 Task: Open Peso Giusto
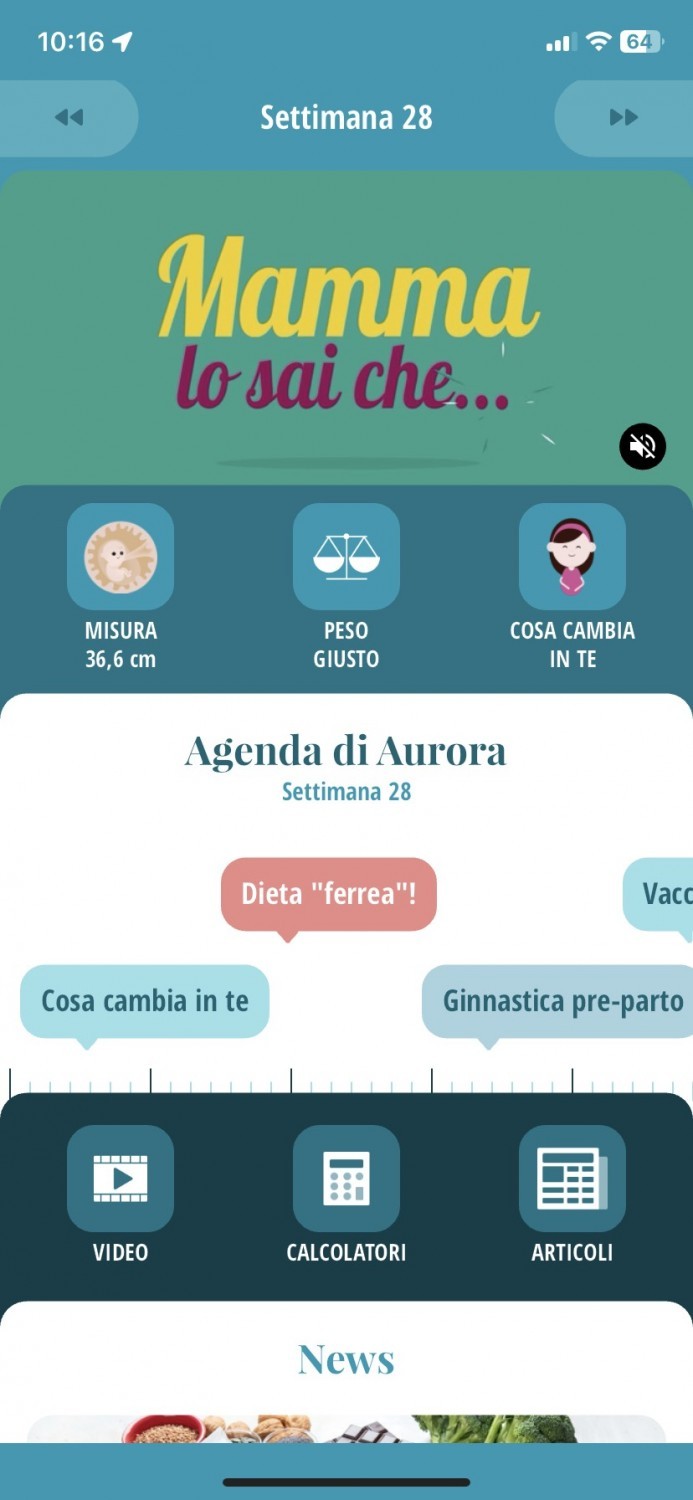click(x=346, y=557)
